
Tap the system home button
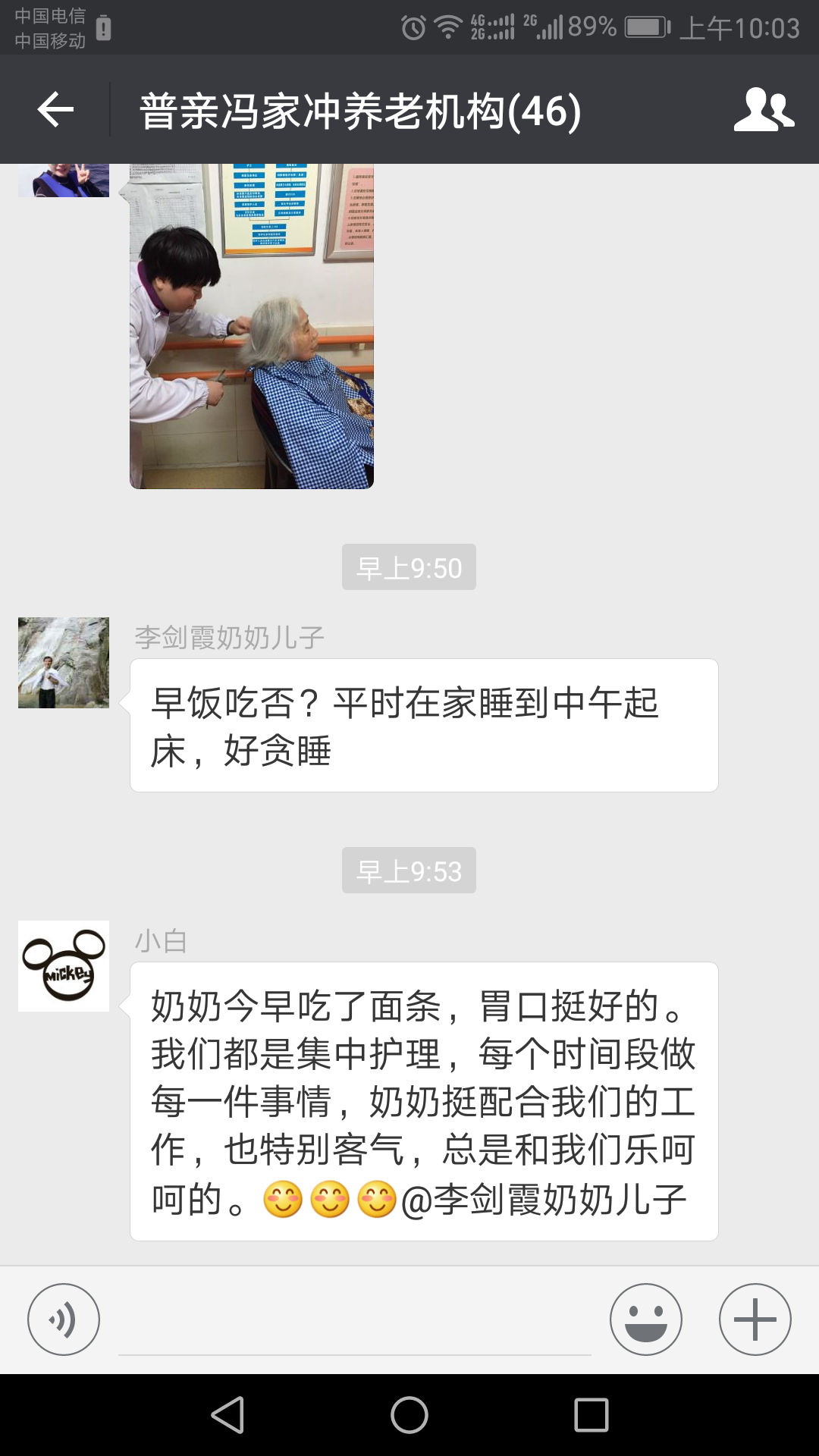pyautogui.click(x=409, y=1415)
